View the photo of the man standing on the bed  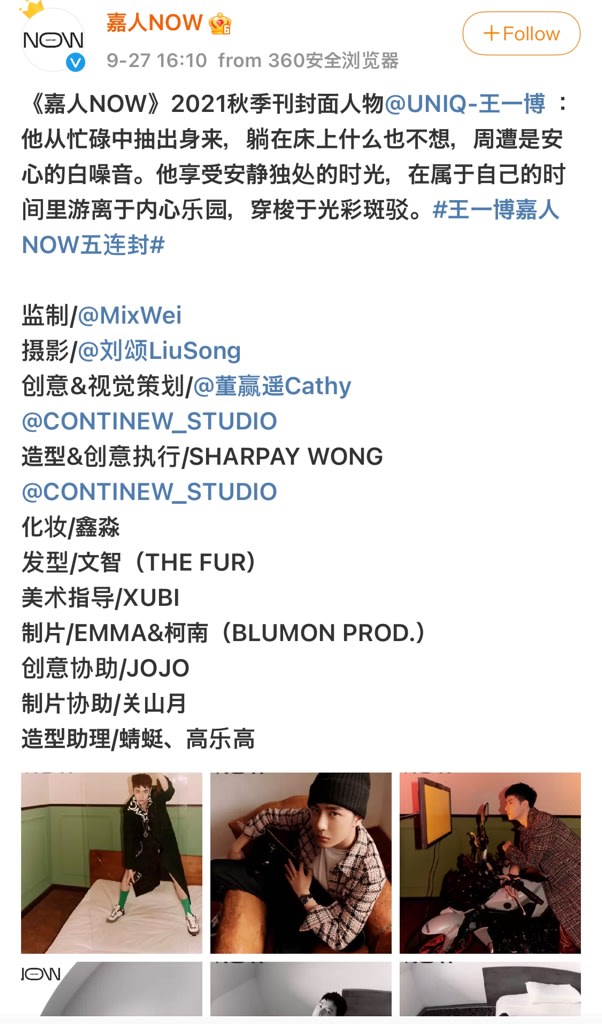[x=111, y=862]
